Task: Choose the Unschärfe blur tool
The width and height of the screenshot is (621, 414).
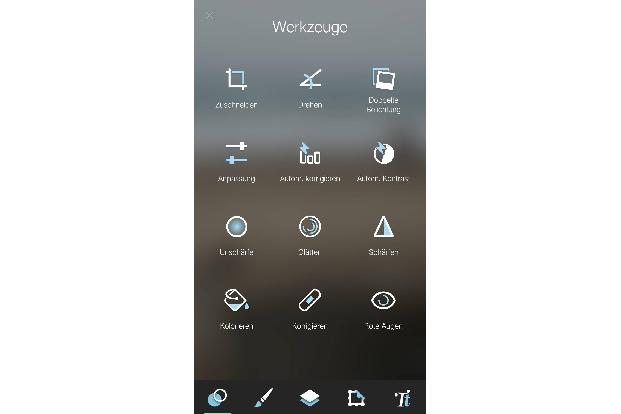Action: [236, 227]
